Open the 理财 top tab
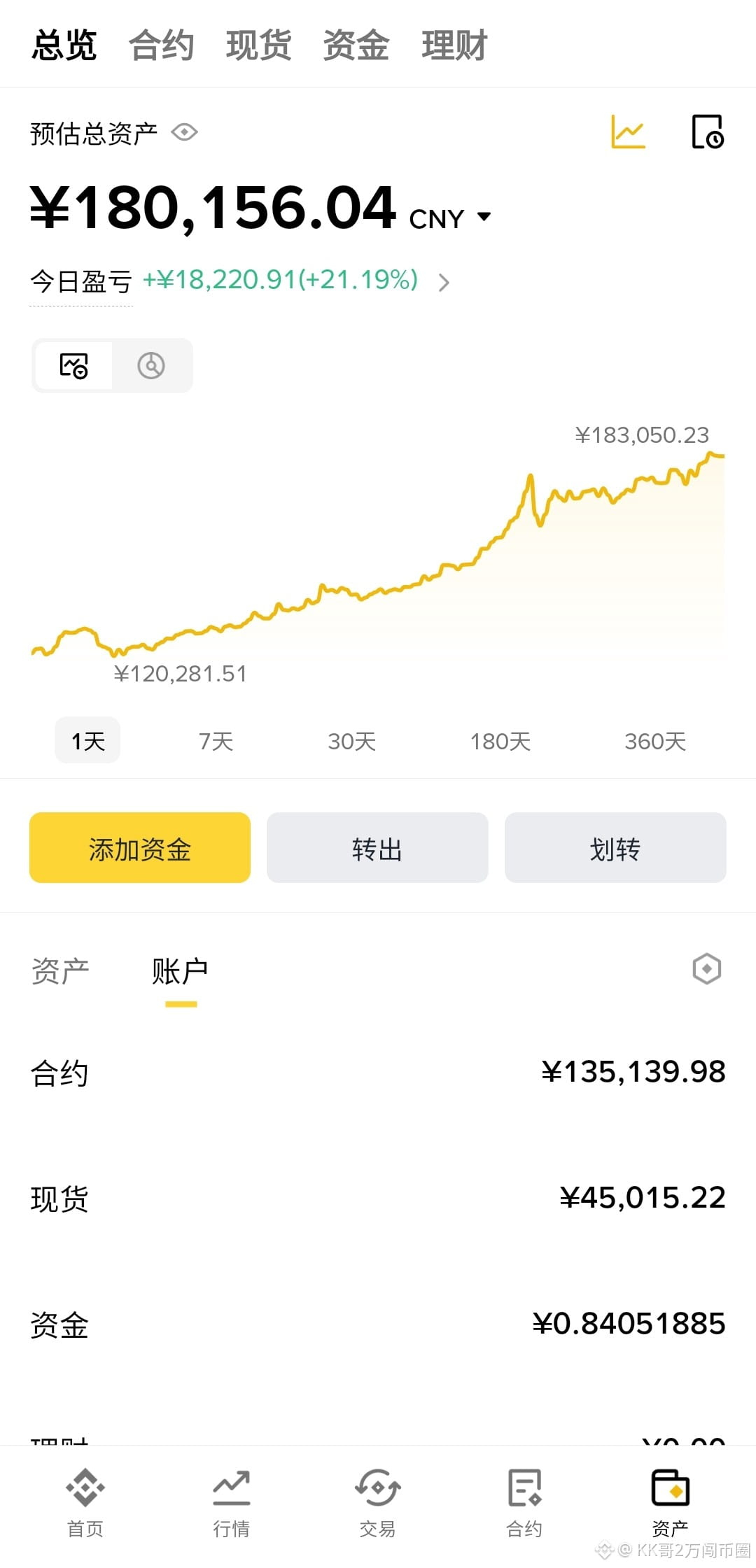 point(454,45)
